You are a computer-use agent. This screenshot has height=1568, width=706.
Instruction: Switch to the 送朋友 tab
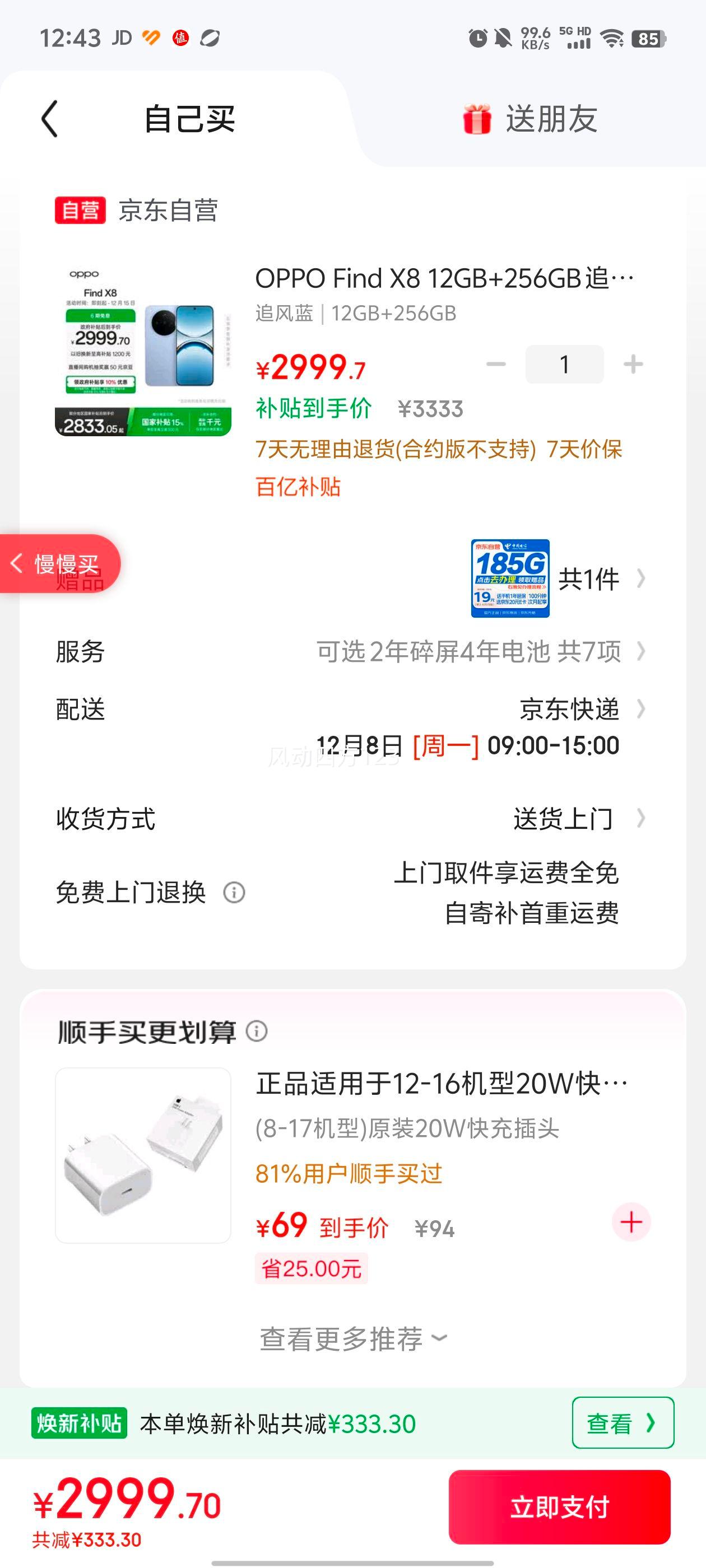(x=551, y=119)
